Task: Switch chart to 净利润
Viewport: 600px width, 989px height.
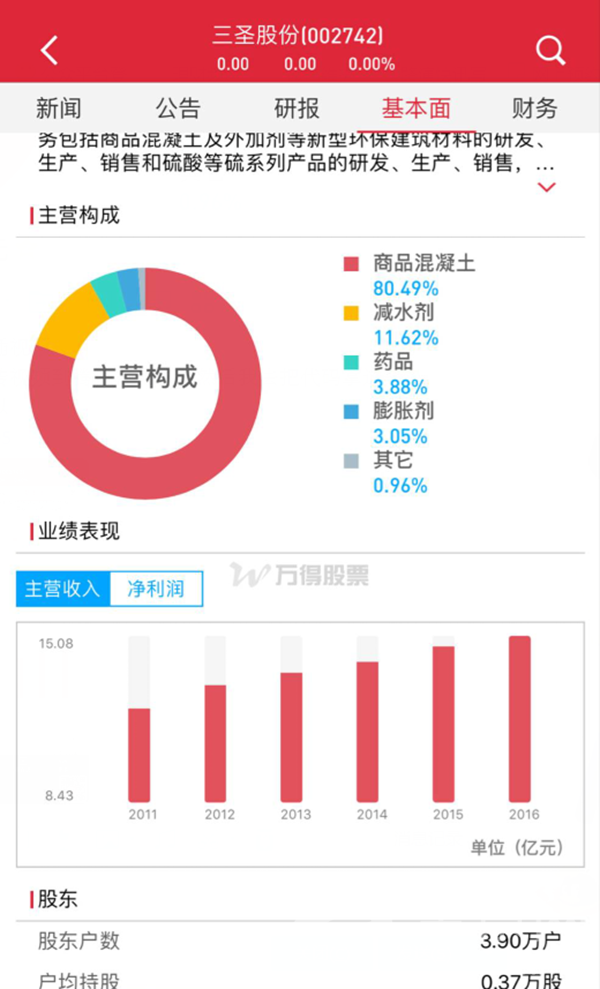Action: coord(156,589)
